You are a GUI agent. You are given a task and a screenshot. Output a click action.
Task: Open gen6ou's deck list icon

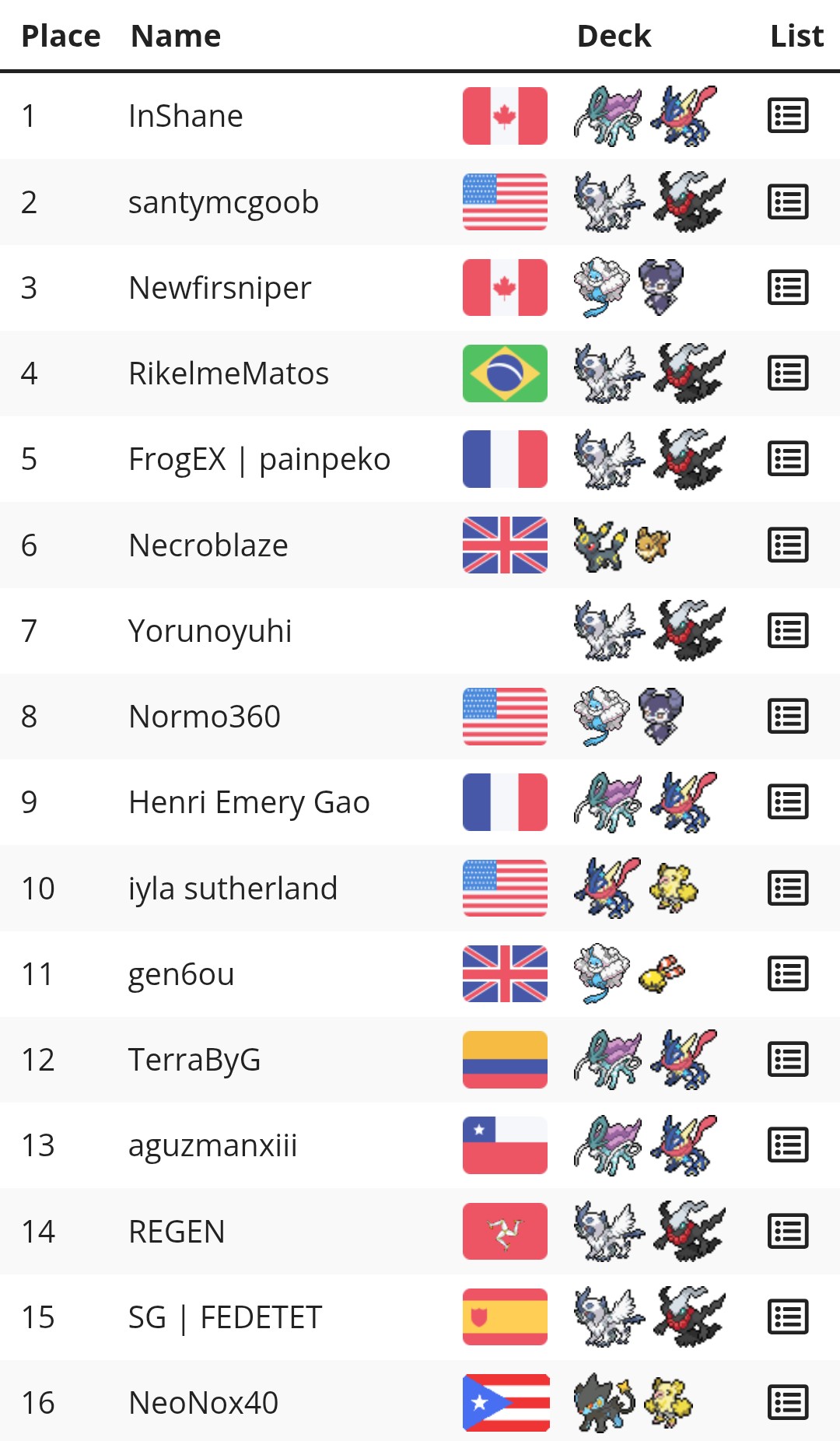[788, 974]
